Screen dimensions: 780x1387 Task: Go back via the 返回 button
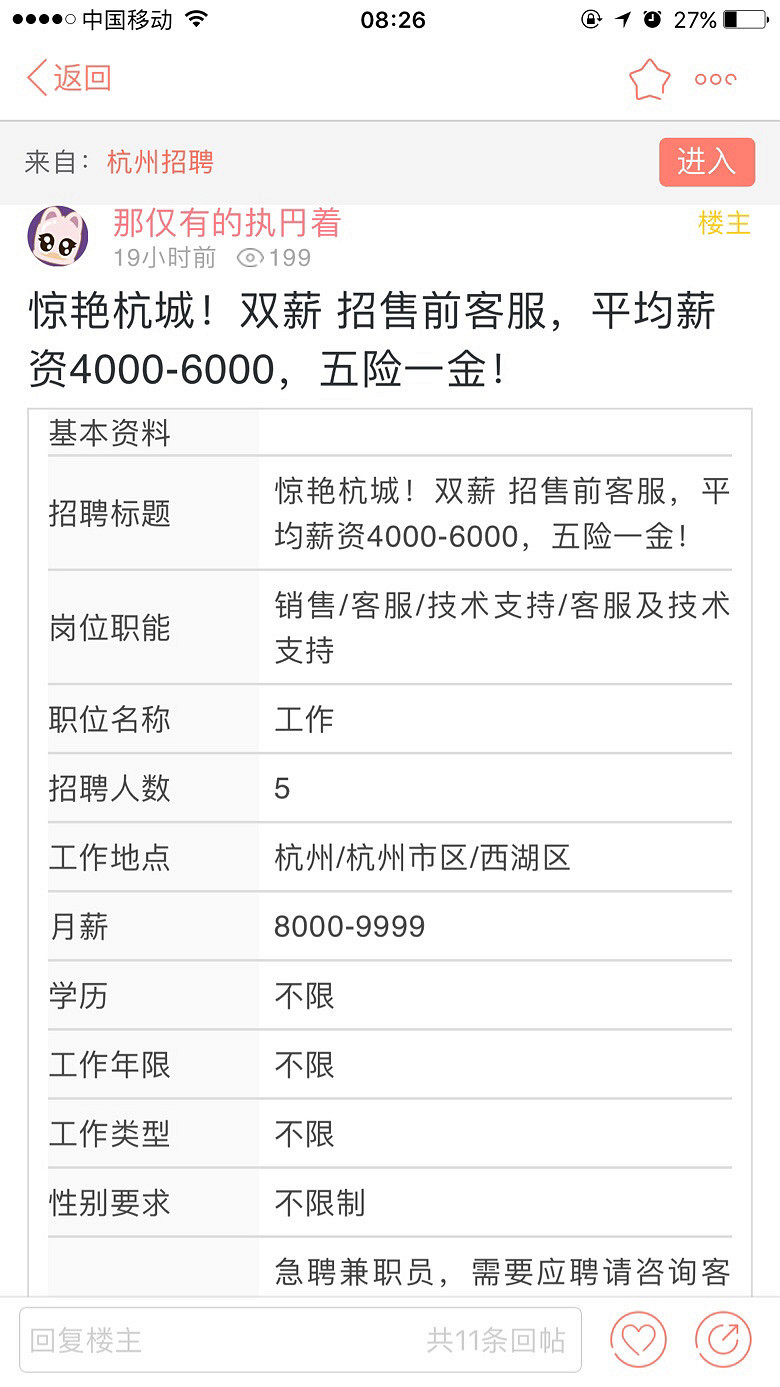68,78
